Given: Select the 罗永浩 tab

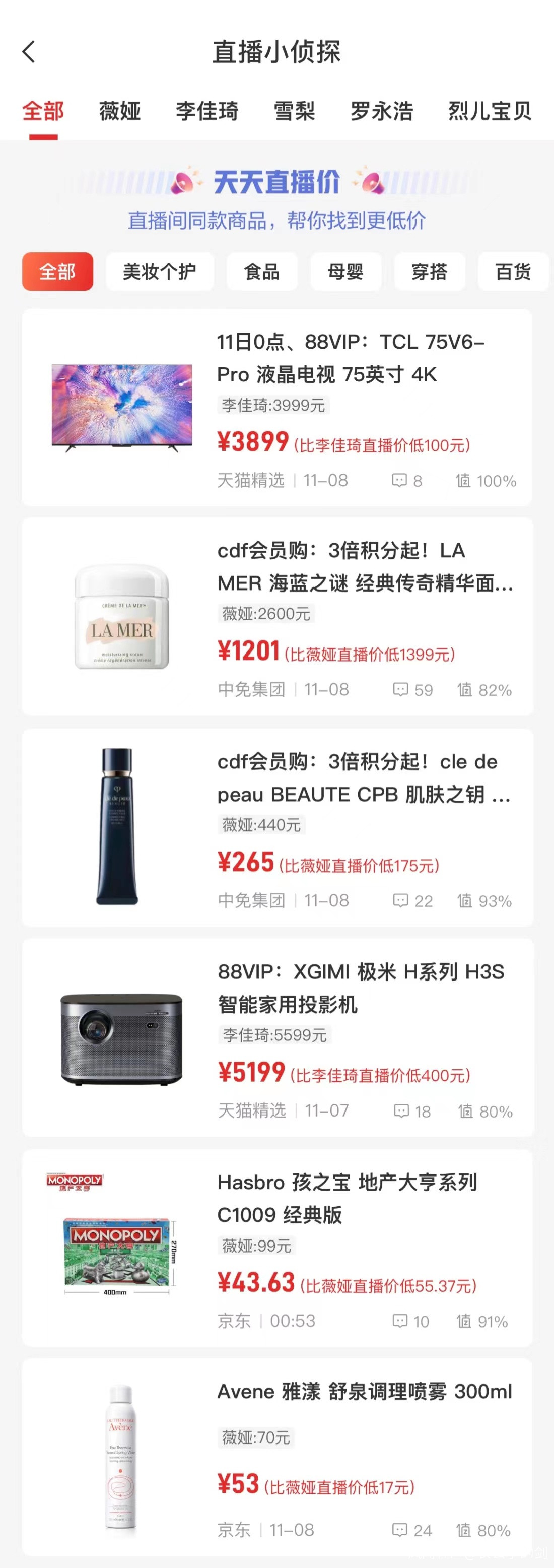Looking at the screenshot, I should point(381,111).
